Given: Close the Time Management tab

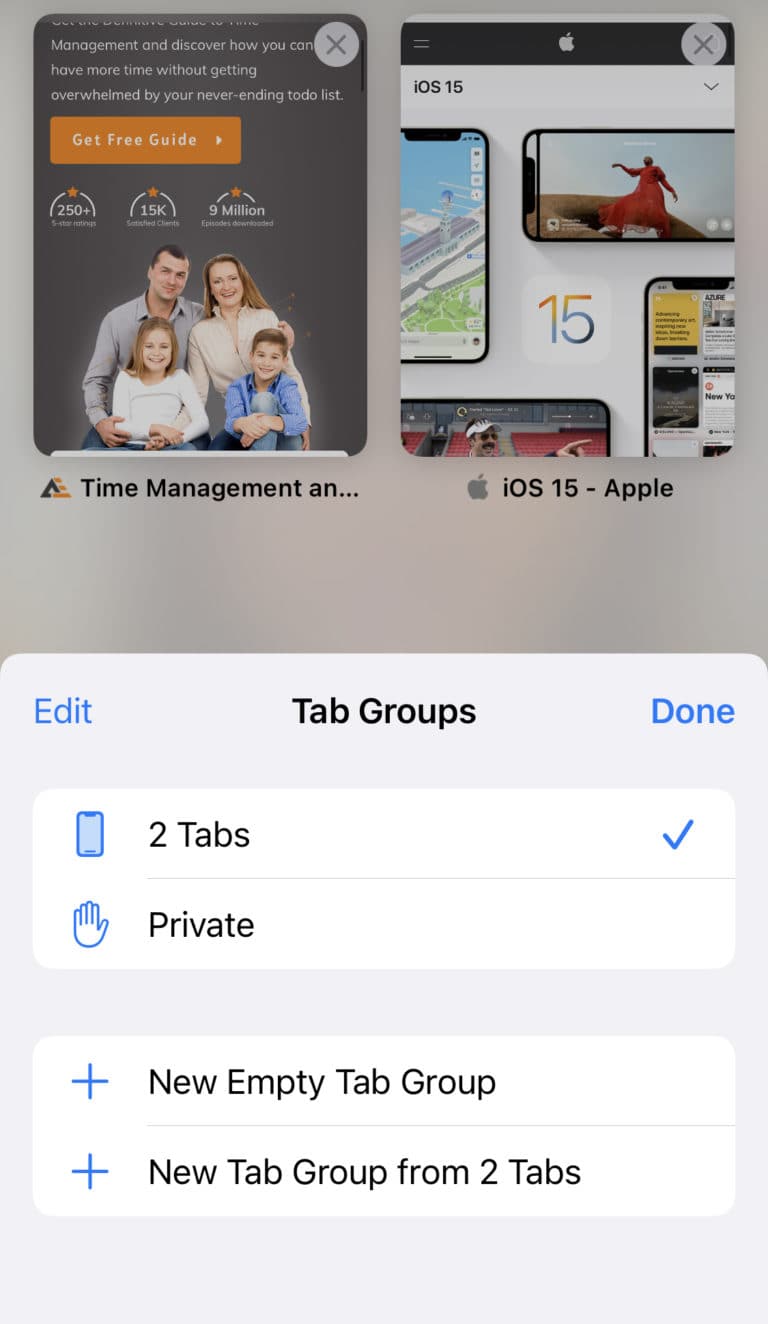Looking at the screenshot, I should pos(337,44).
